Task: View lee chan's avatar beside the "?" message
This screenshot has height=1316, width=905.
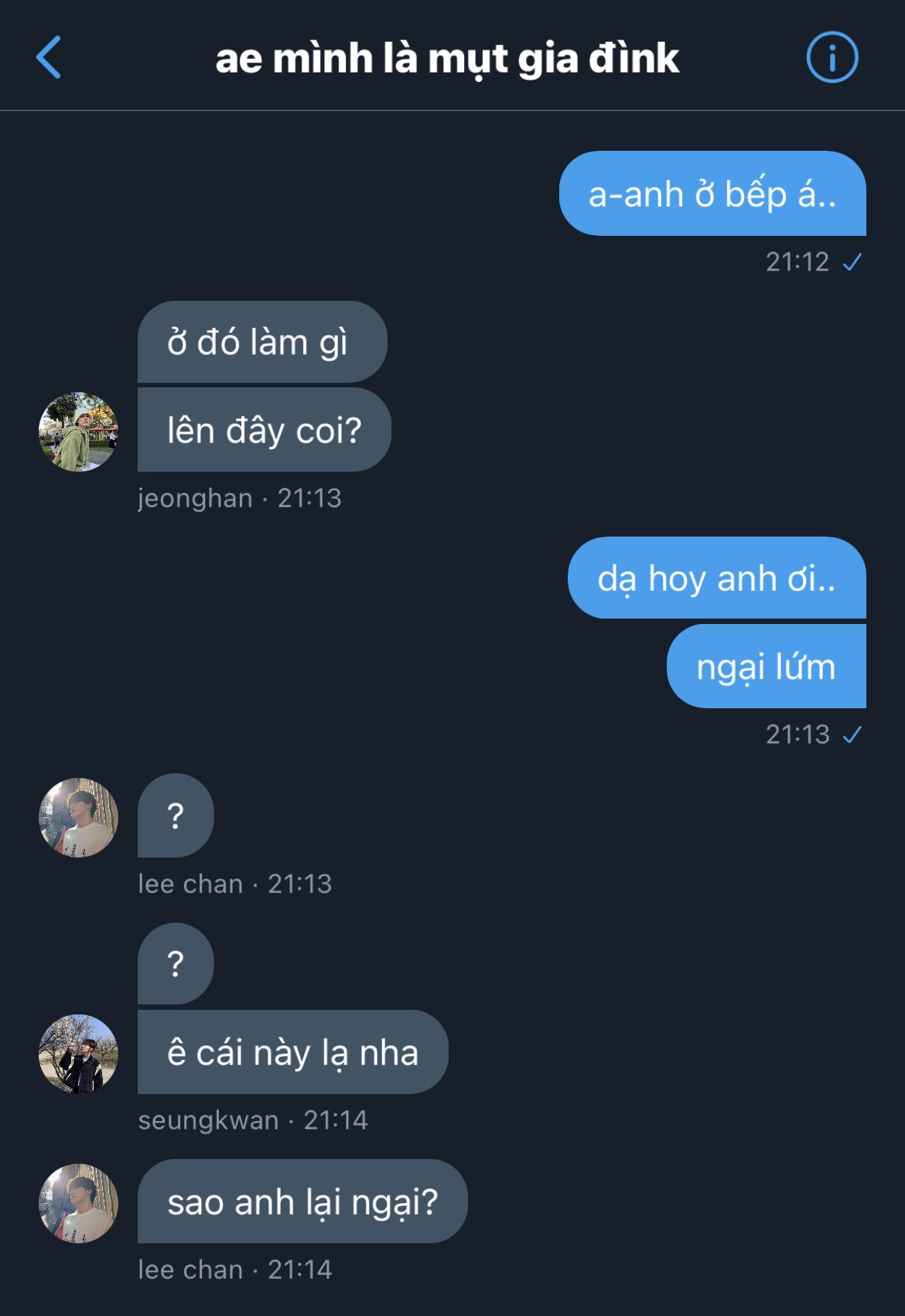Action: pyautogui.click(x=78, y=817)
